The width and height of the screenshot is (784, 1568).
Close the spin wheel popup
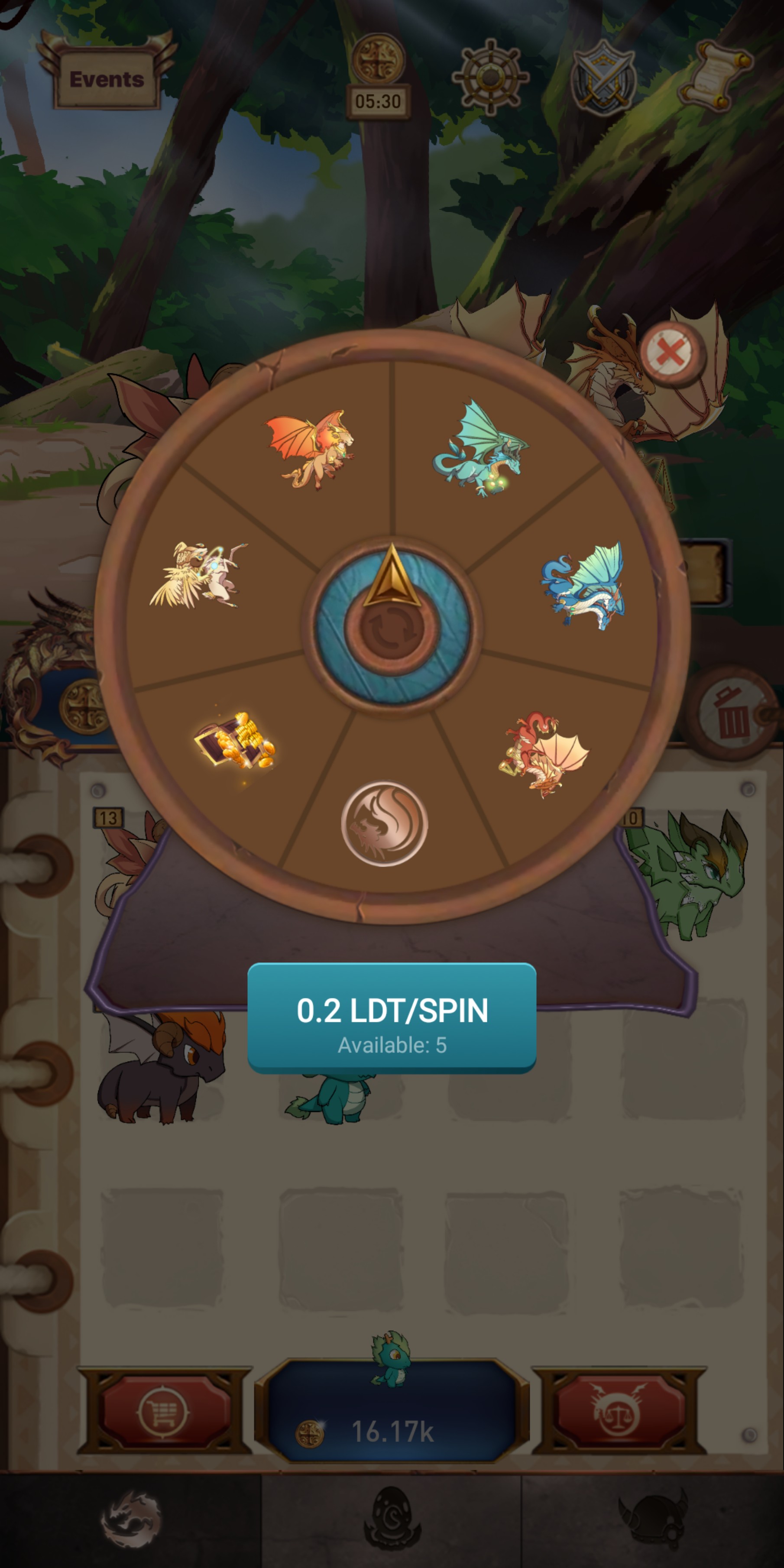670,353
